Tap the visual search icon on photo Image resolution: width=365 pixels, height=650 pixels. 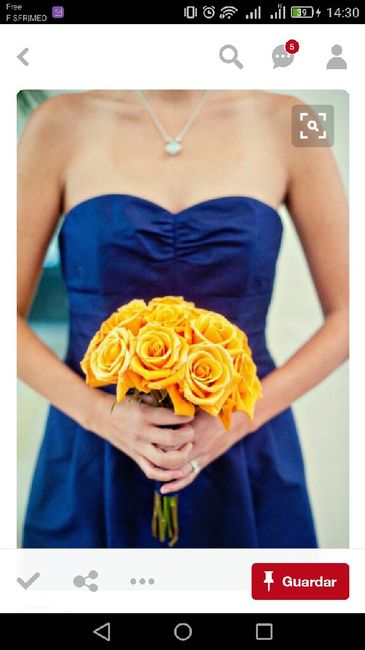pyautogui.click(x=313, y=126)
